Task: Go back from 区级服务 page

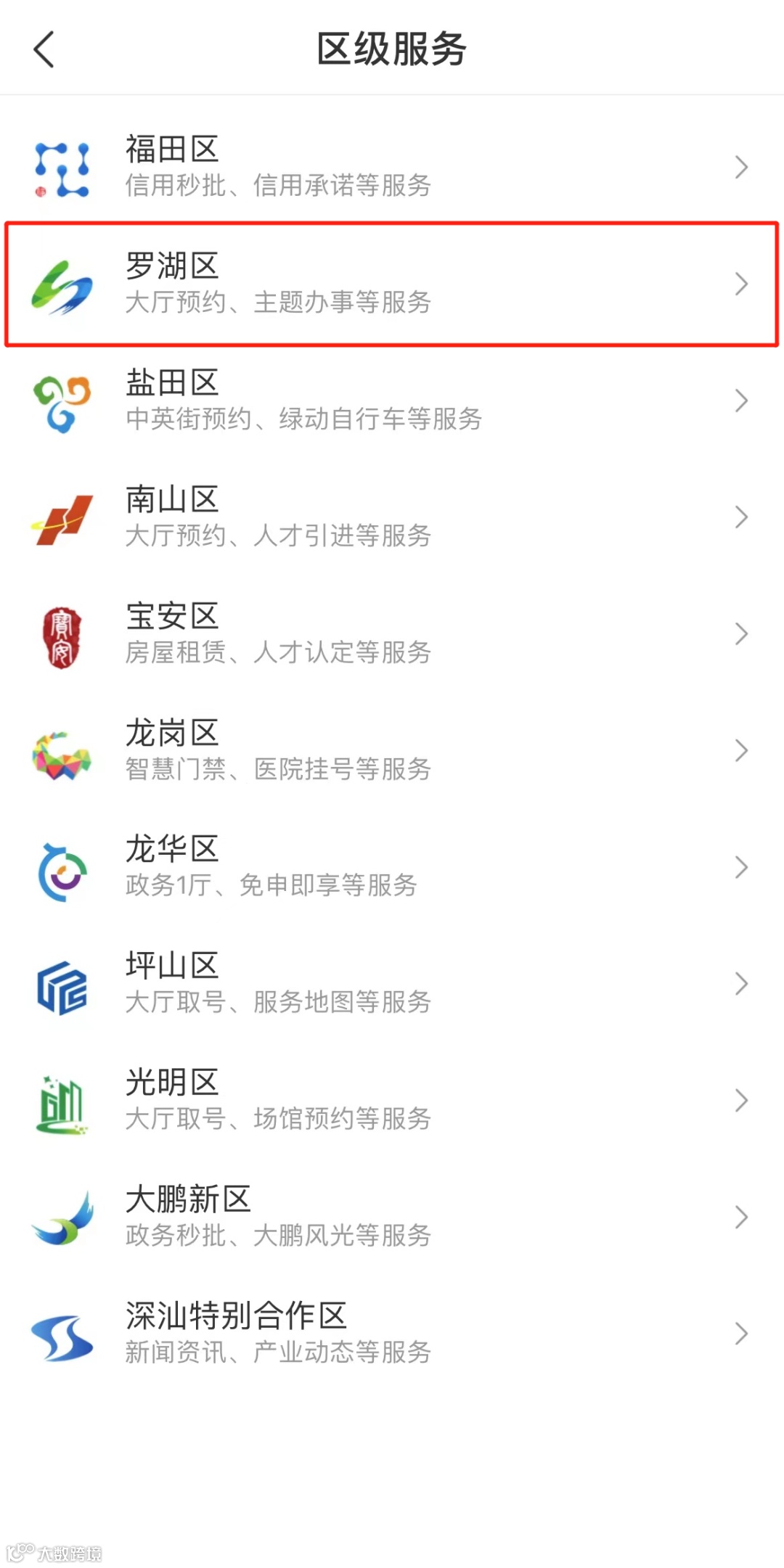Action: (44, 49)
